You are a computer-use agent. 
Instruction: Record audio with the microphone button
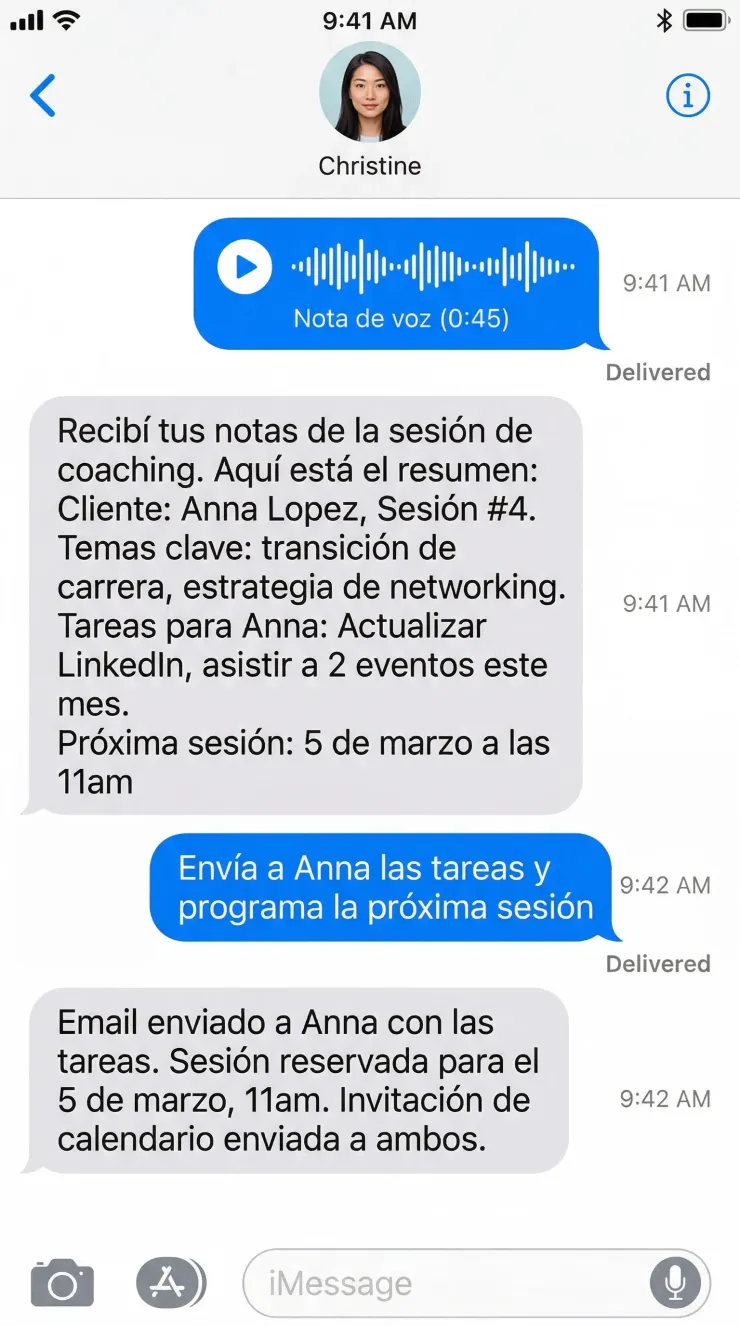(675, 1283)
